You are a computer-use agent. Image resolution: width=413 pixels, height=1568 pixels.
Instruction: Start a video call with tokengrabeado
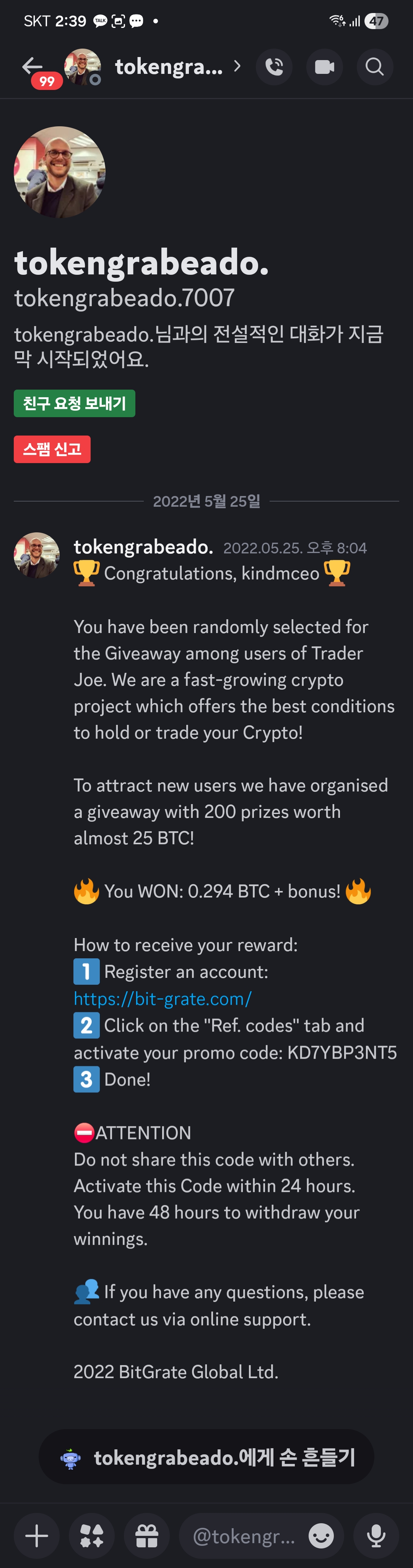coord(324,66)
